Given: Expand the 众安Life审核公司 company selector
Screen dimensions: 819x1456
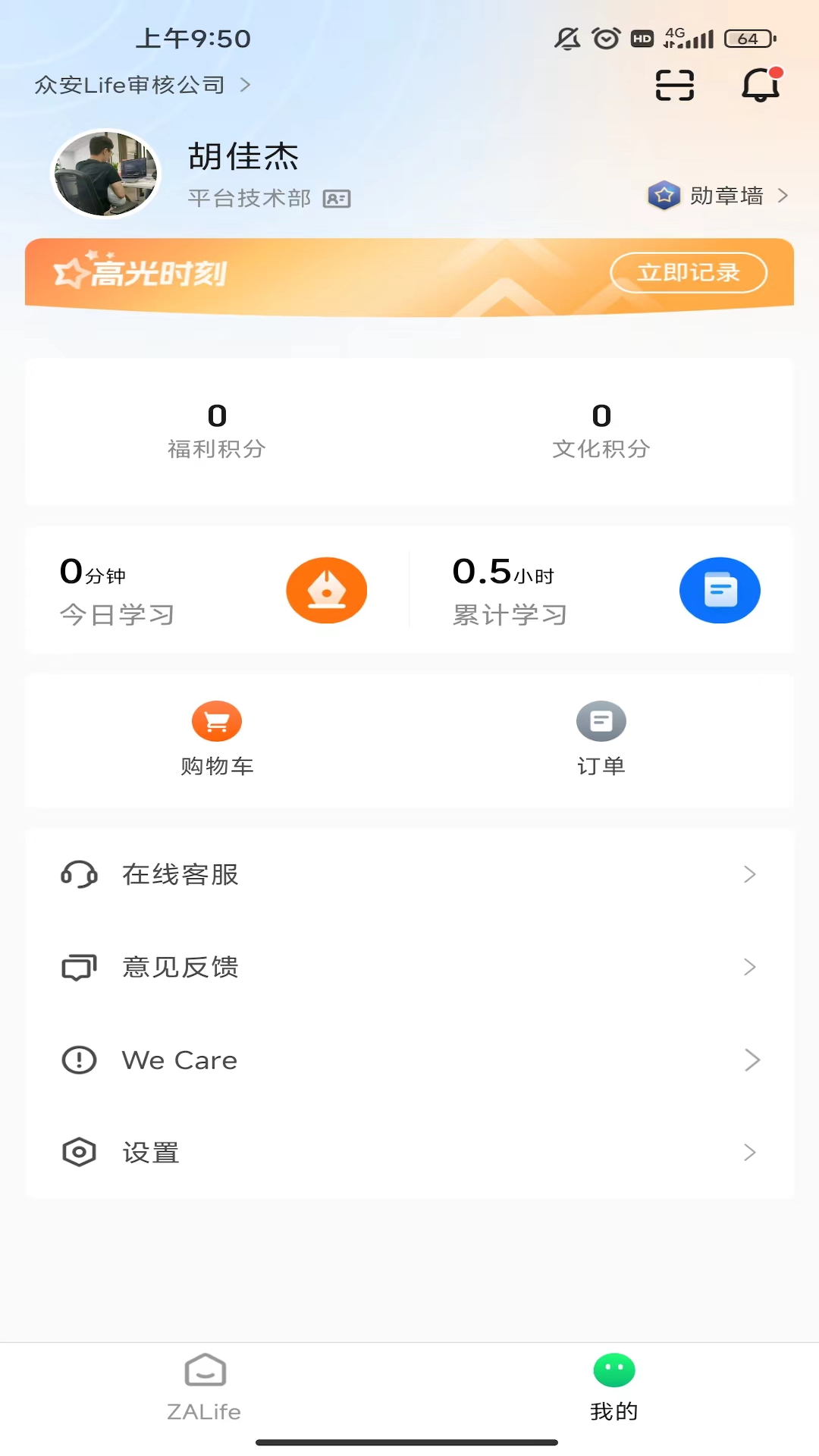Looking at the screenshot, I should (141, 85).
